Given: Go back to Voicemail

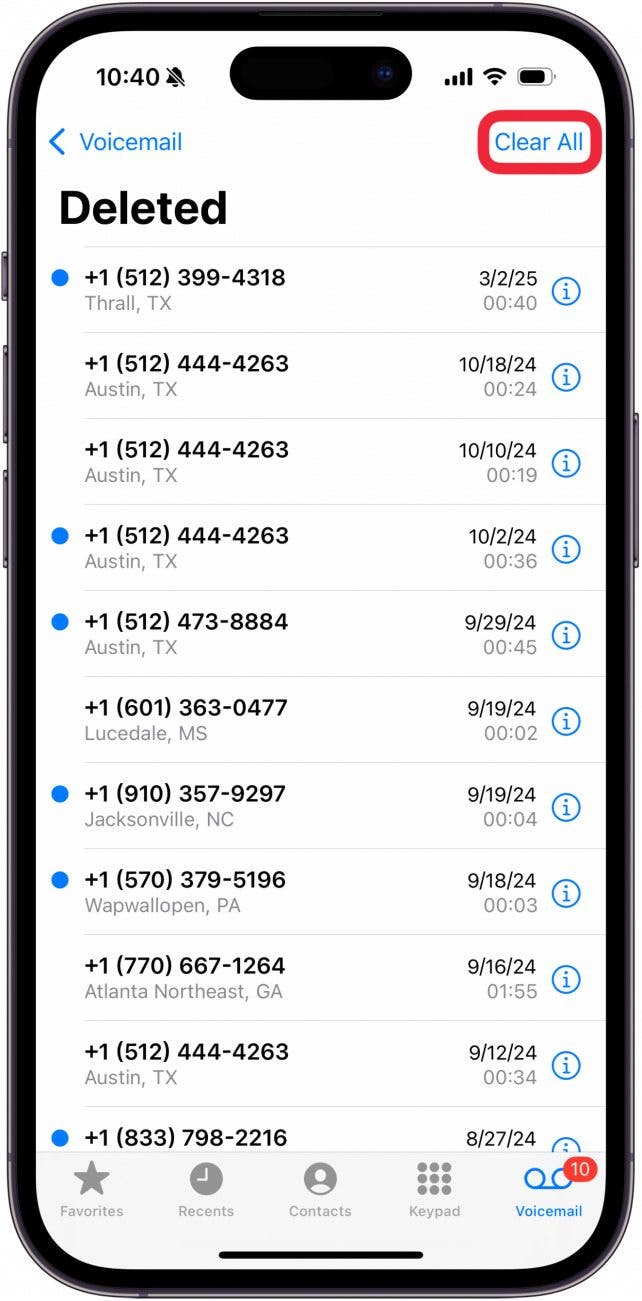Looking at the screenshot, I should [x=116, y=142].
